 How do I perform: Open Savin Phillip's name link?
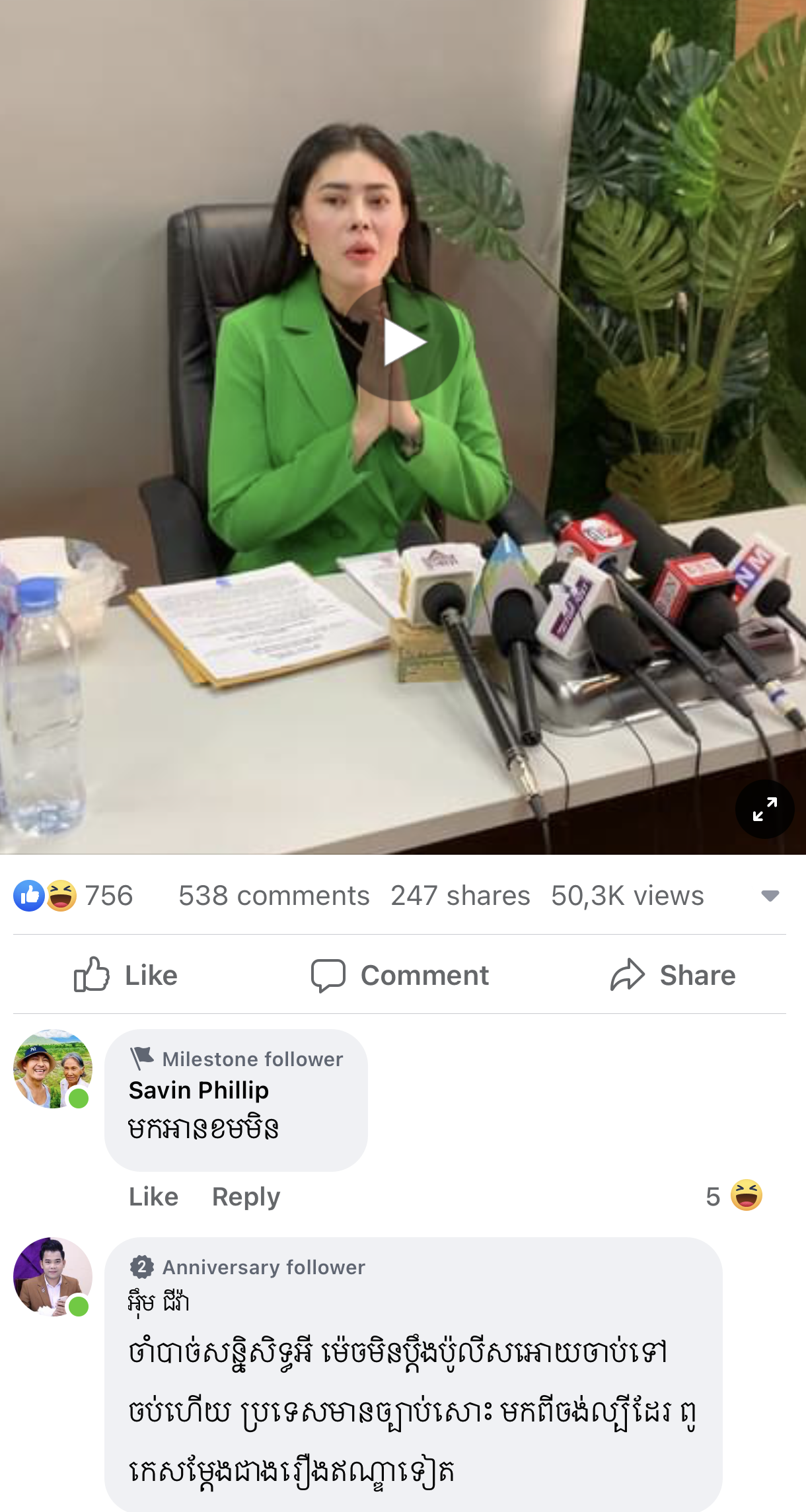198,1090
